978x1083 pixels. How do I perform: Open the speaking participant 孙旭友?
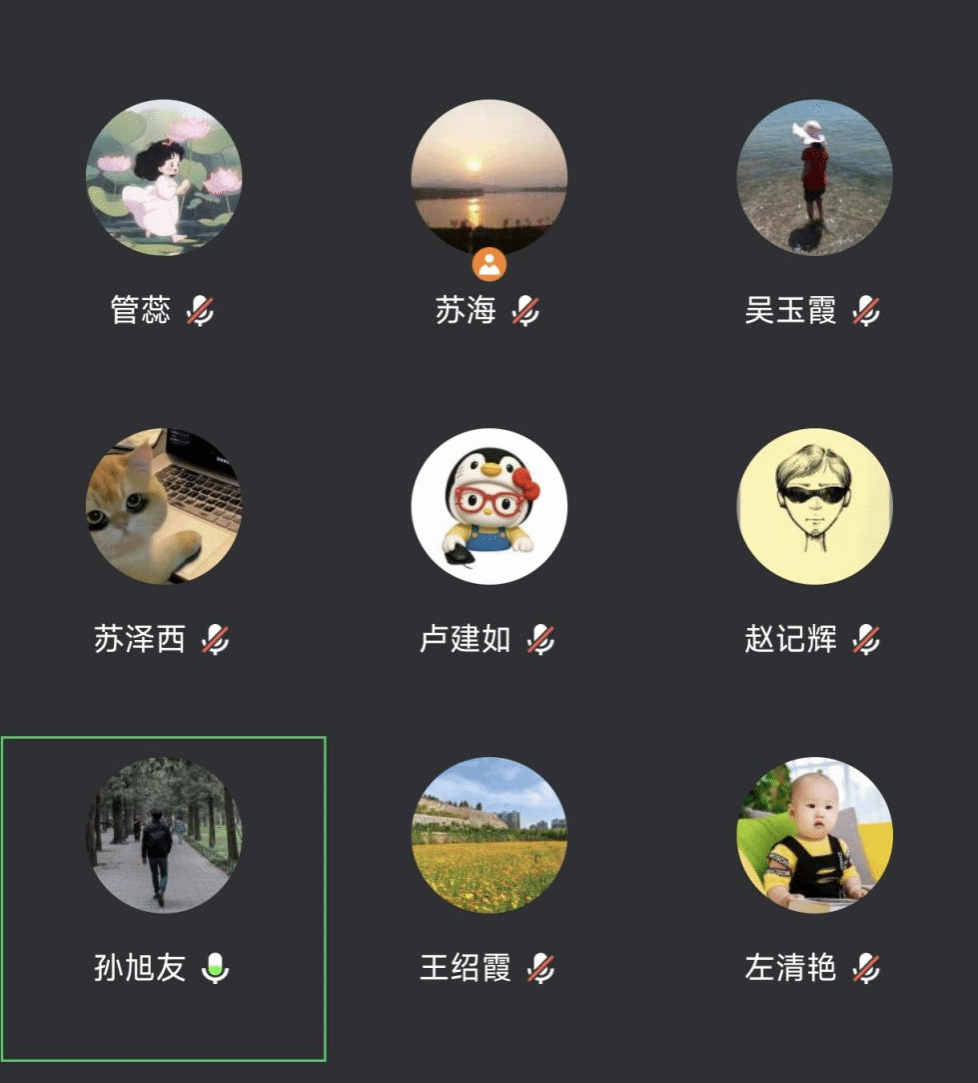tap(163, 835)
